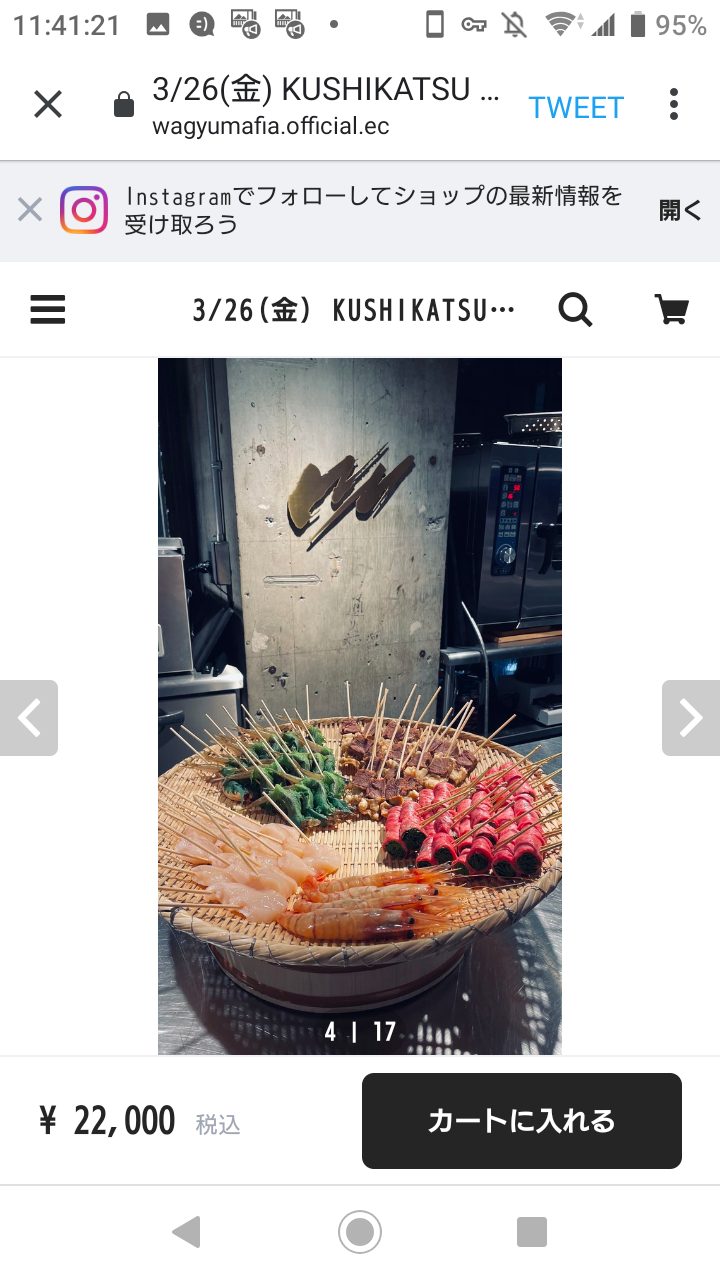This screenshot has height=1280, width=720.
Task: Open the Instagram logo in the banner
Action: coord(84,210)
